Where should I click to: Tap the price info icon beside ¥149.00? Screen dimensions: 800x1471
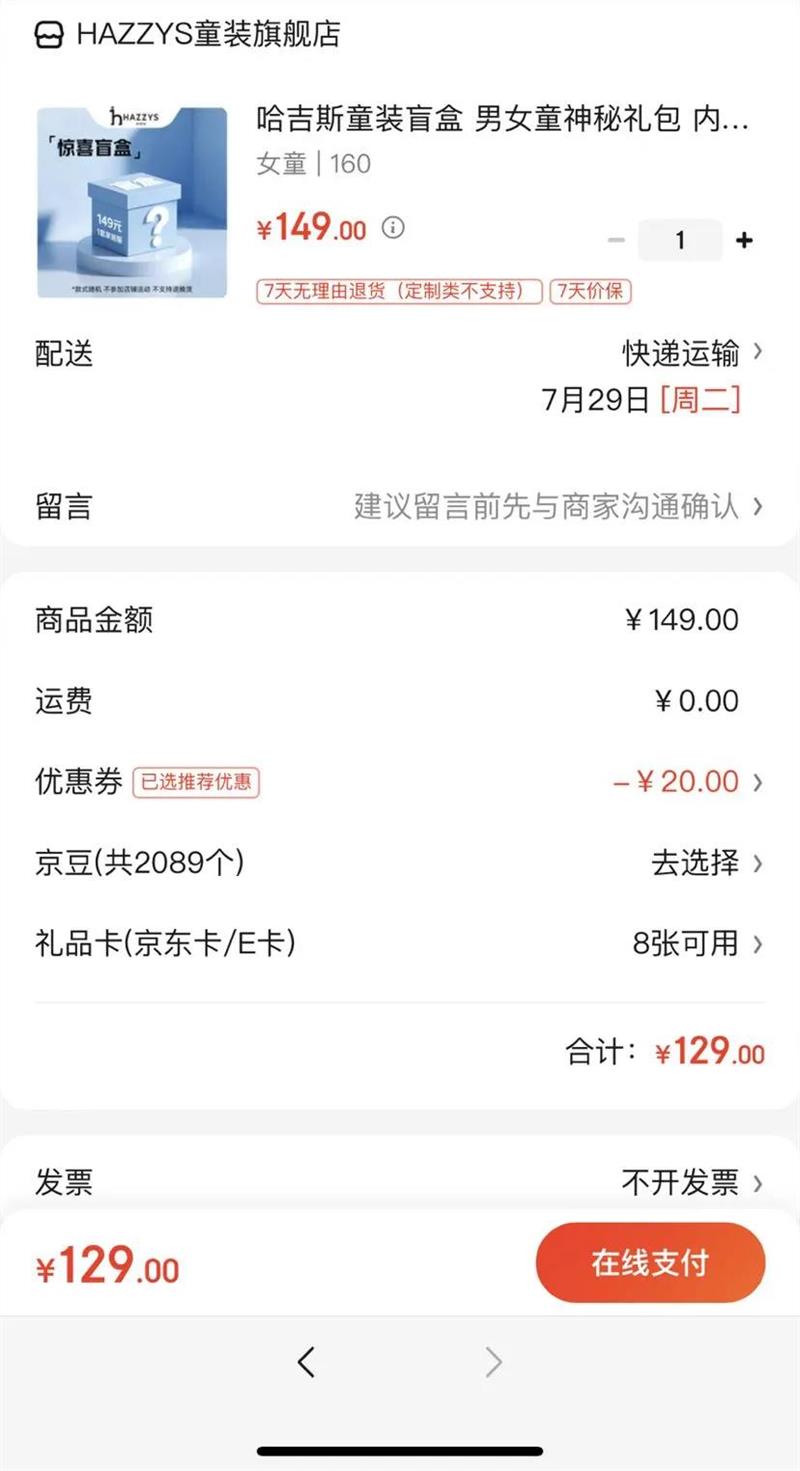(394, 227)
